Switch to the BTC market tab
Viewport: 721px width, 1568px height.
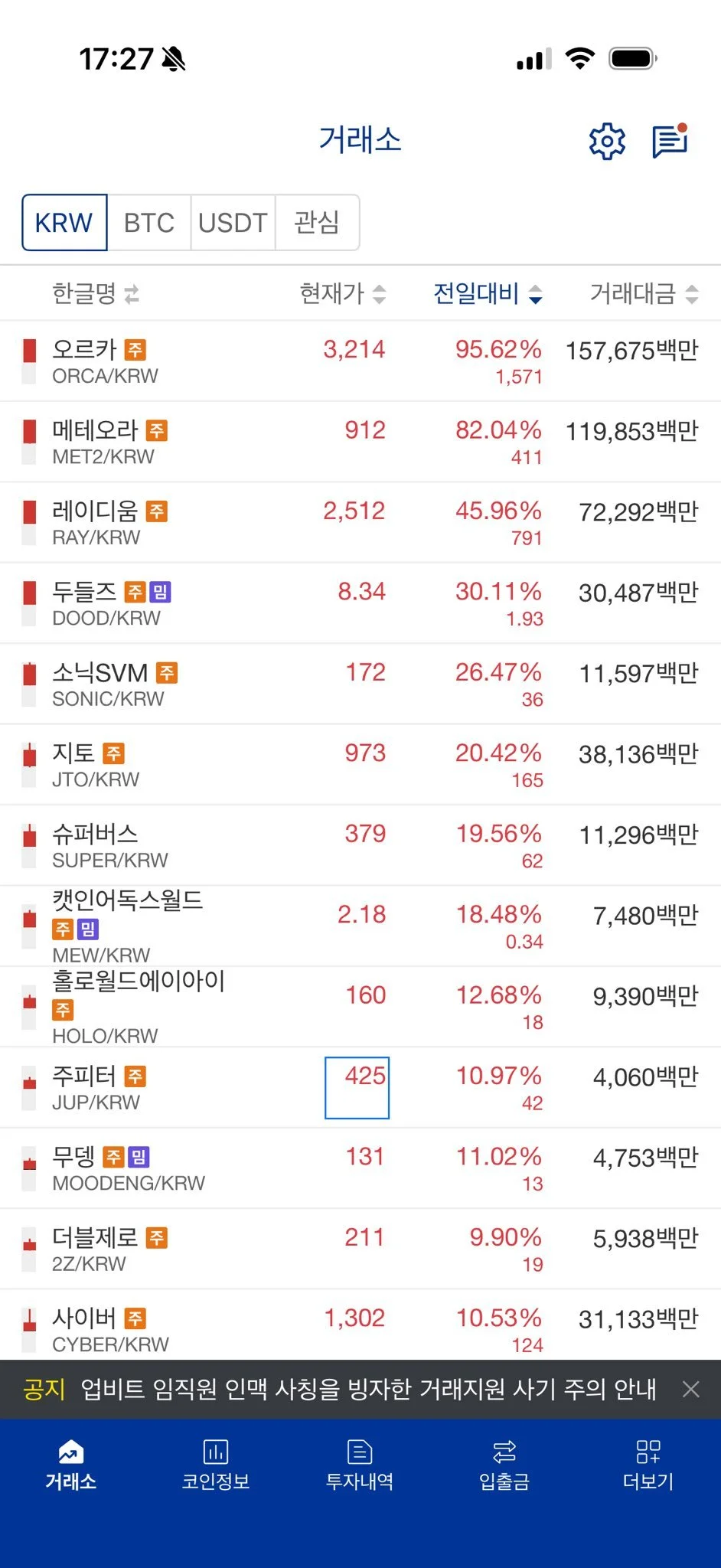pyautogui.click(x=148, y=223)
